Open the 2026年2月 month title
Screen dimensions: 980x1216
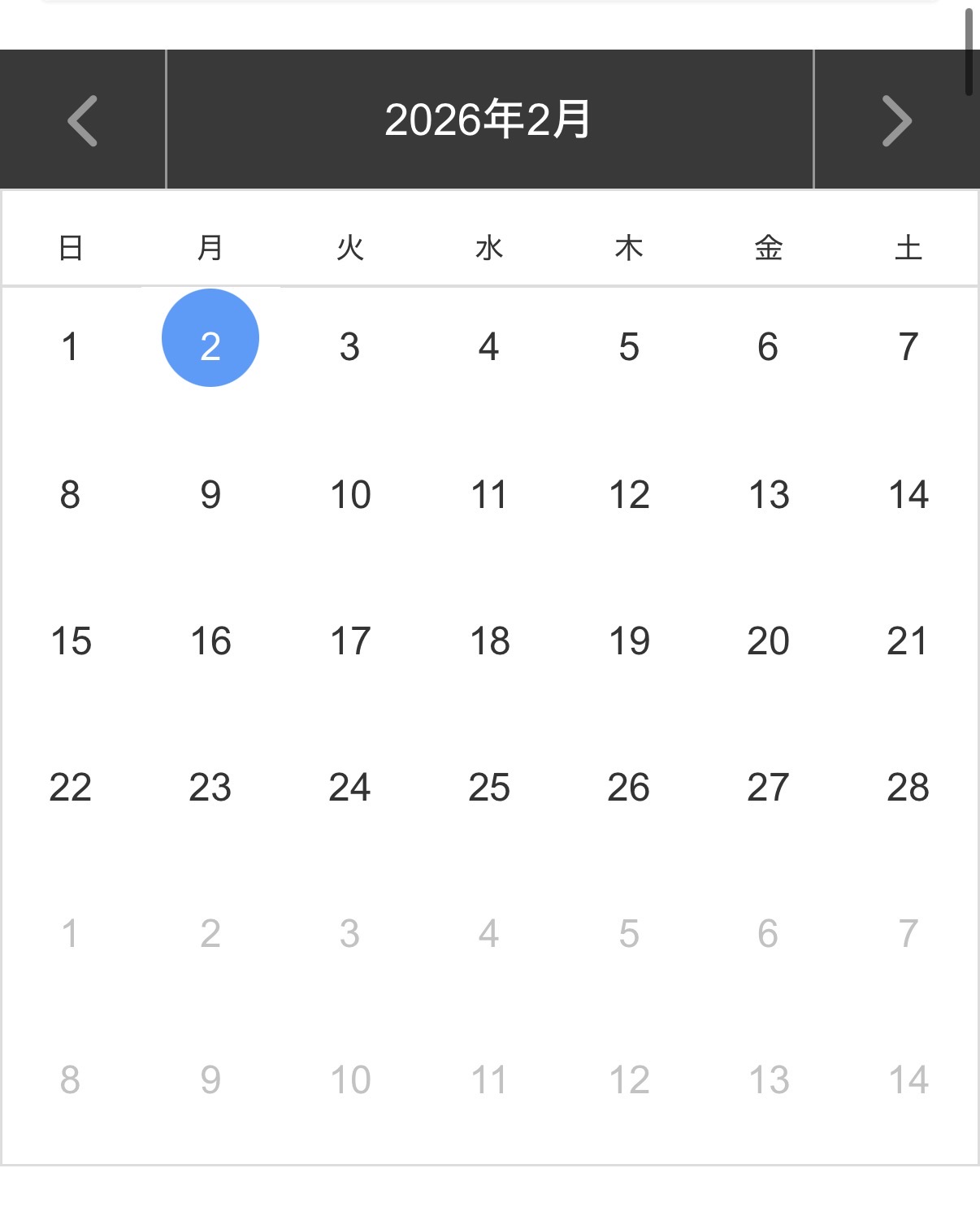tap(488, 120)
